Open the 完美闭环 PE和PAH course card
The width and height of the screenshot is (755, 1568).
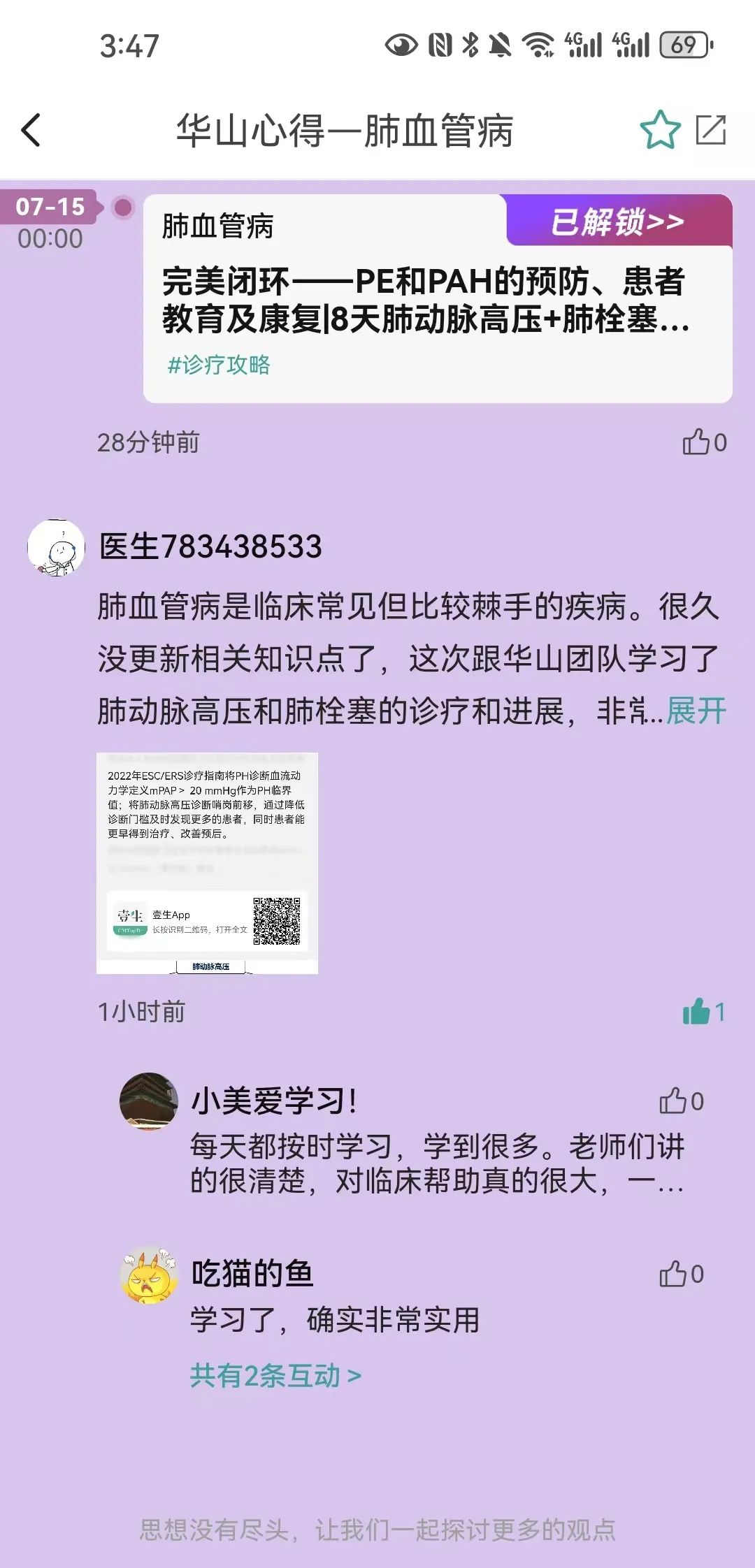(x=425, y=300)
